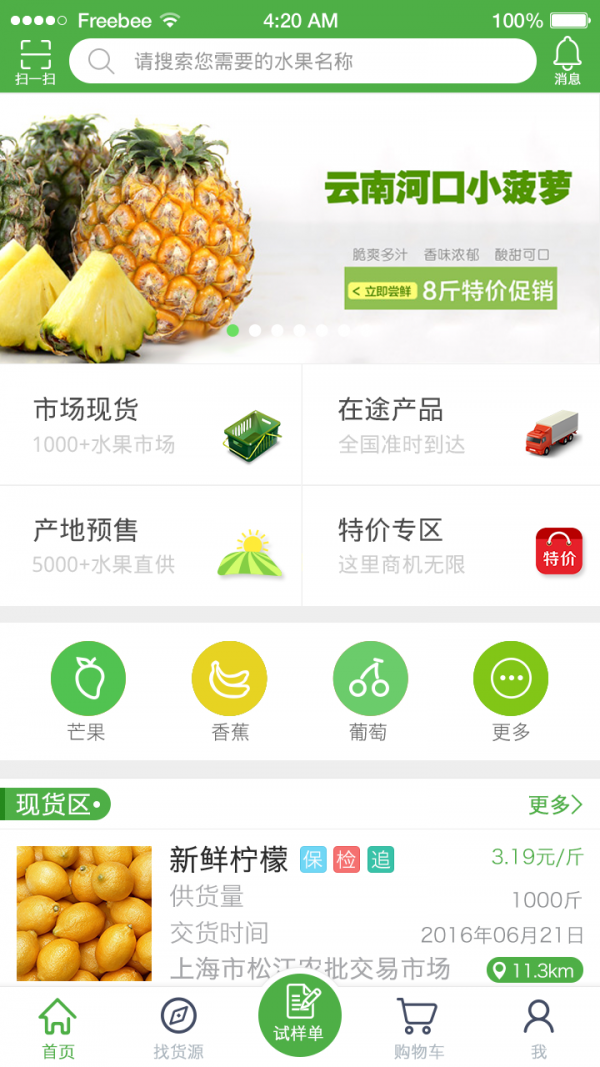Image resolution: width=600 pixels, height=1067 pixels.
Task: Open the 试样单 center button
Action: pos(300,1015)
